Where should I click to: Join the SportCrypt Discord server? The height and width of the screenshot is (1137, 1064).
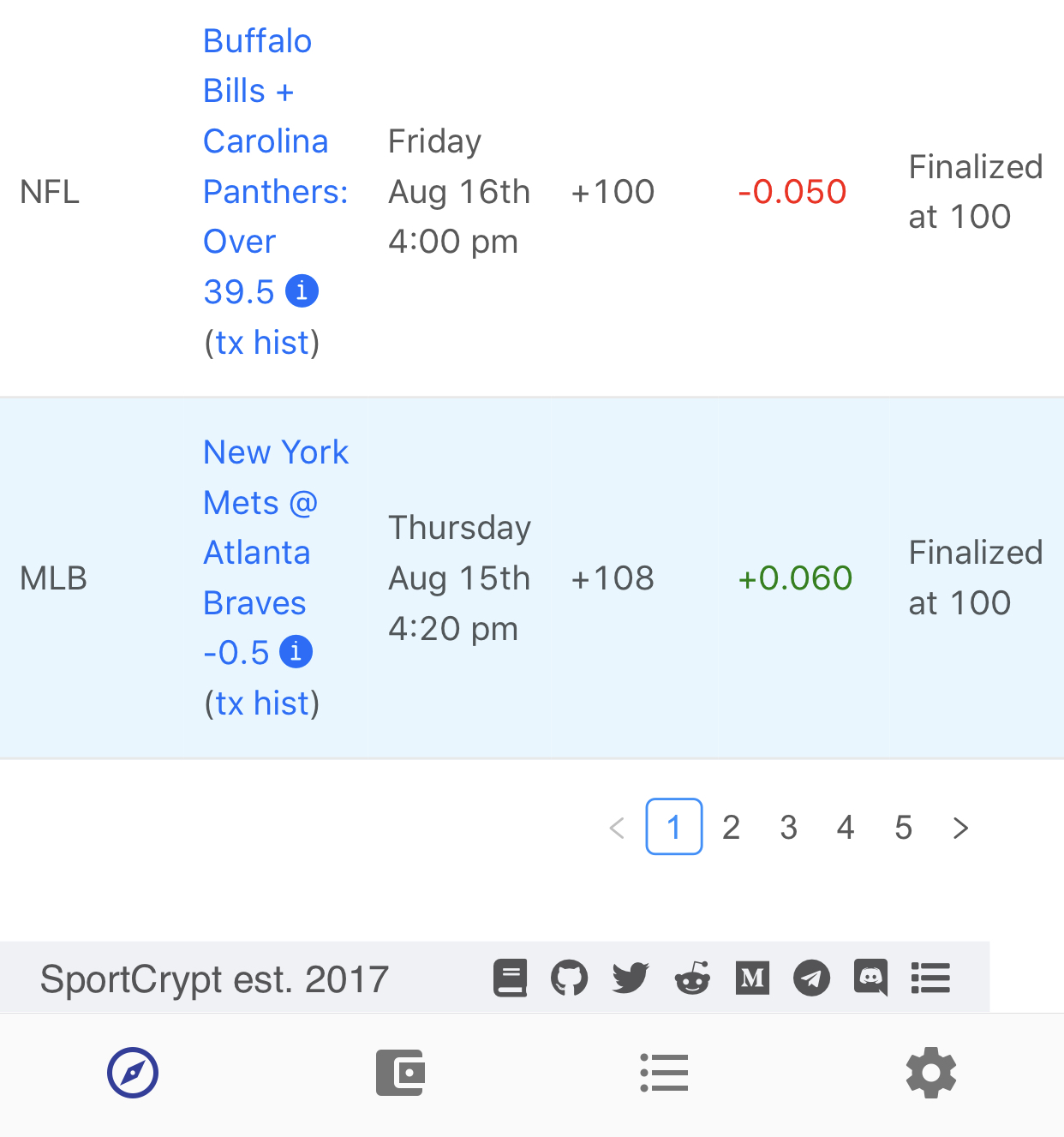pos(870,978)
